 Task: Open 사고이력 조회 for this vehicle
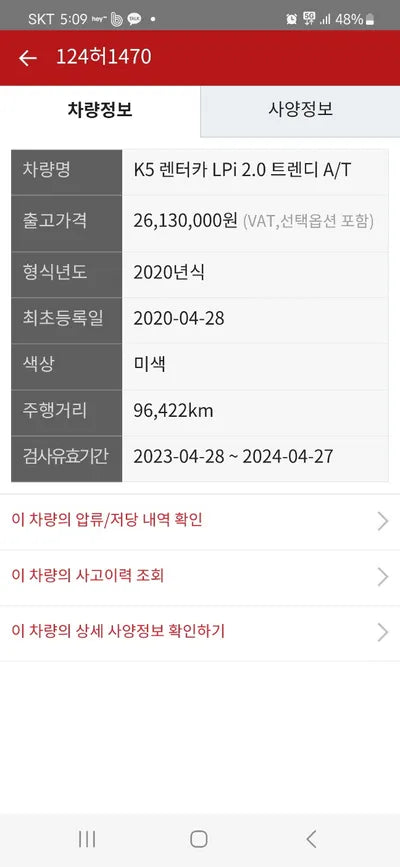(200, 577)
